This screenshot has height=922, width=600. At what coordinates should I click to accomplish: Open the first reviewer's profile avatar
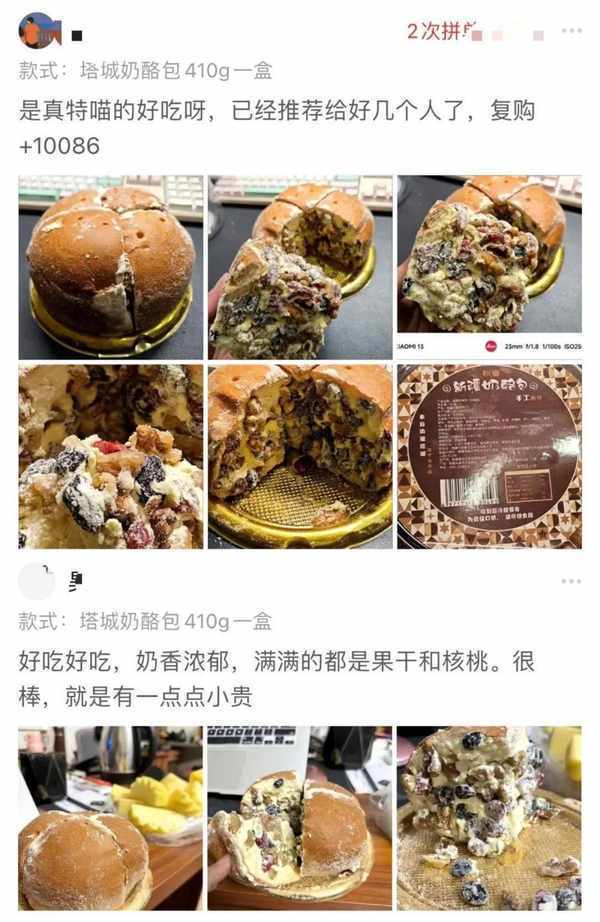[38, 31]
